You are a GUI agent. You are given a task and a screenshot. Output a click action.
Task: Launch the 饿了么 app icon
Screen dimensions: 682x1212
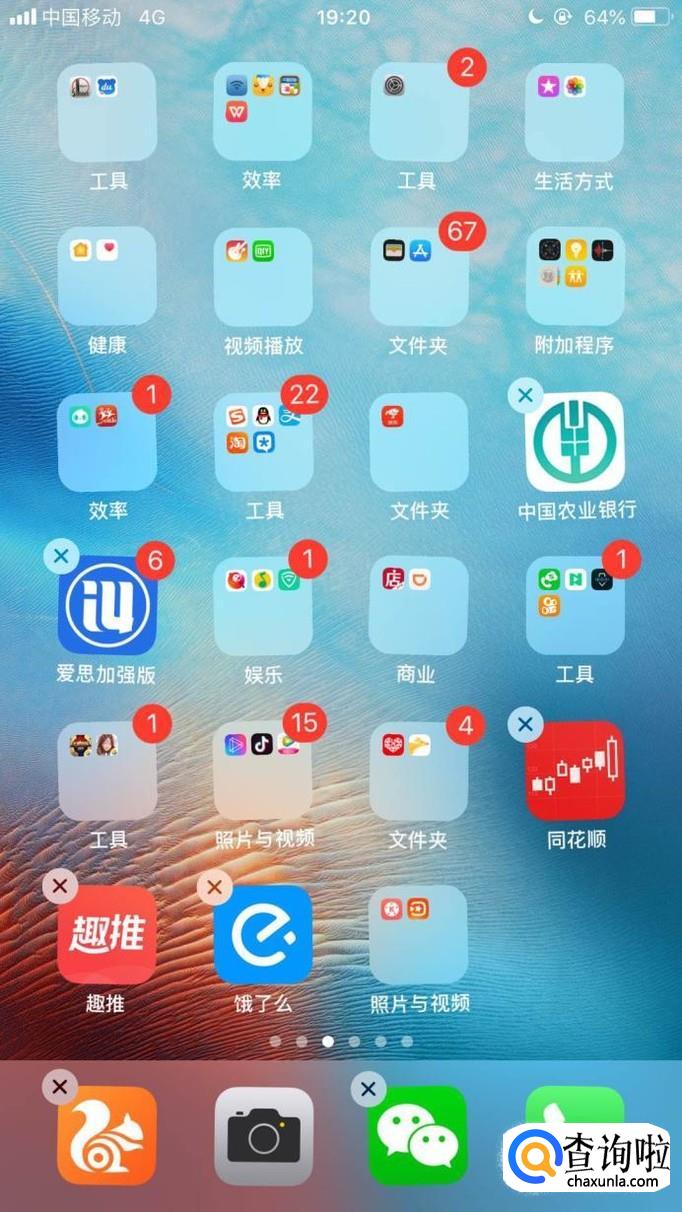(x=263, y=934)
